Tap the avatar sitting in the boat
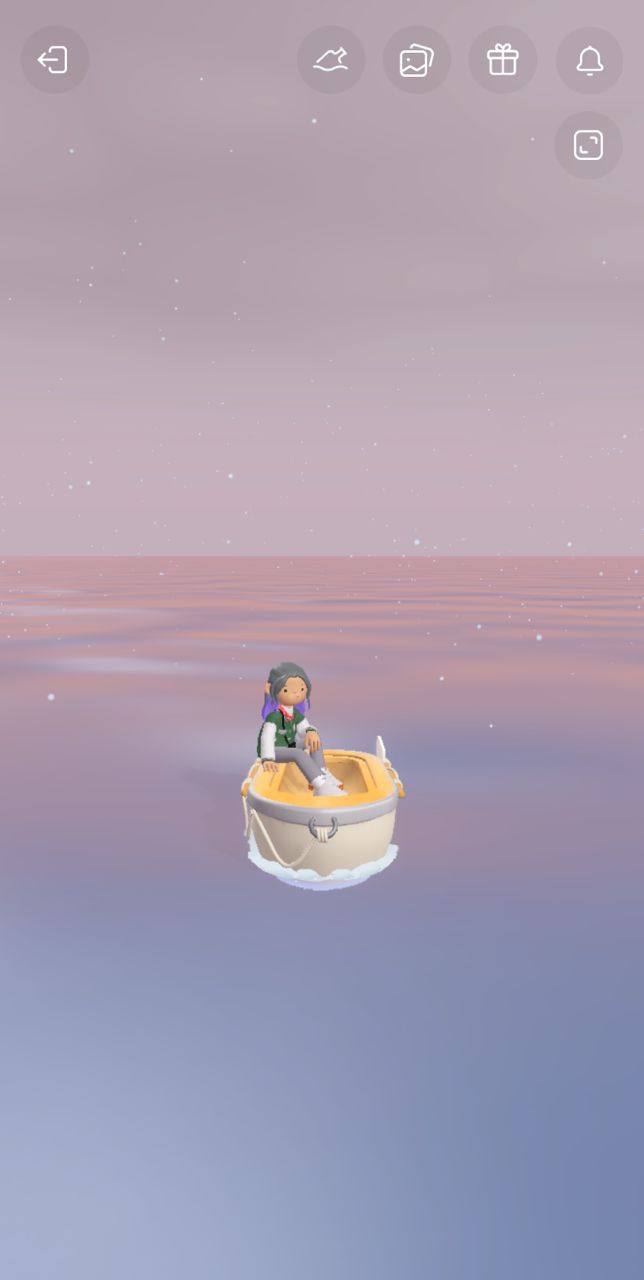The image size is (644, 1280). click(289, 725)
